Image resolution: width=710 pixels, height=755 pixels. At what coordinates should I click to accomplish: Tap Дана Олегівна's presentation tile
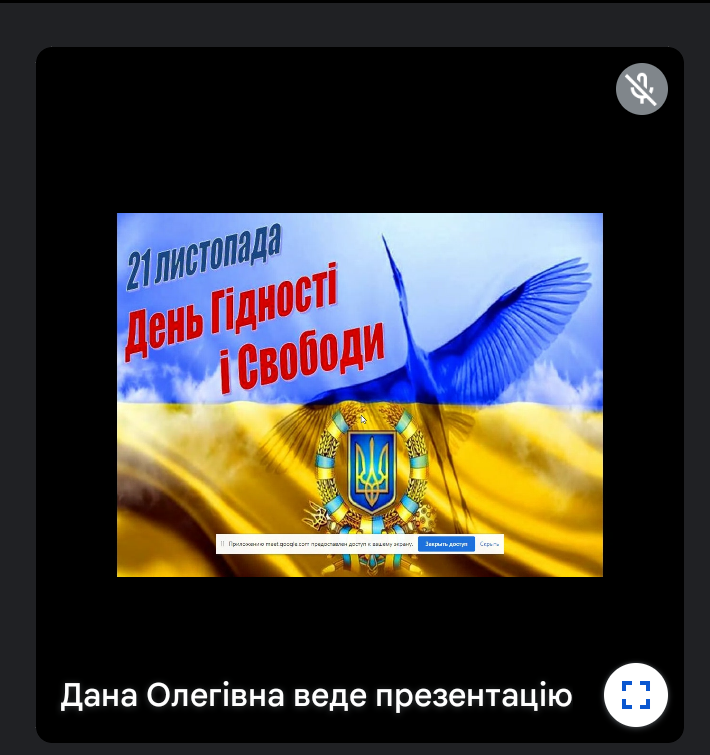(x=360, y=394)
